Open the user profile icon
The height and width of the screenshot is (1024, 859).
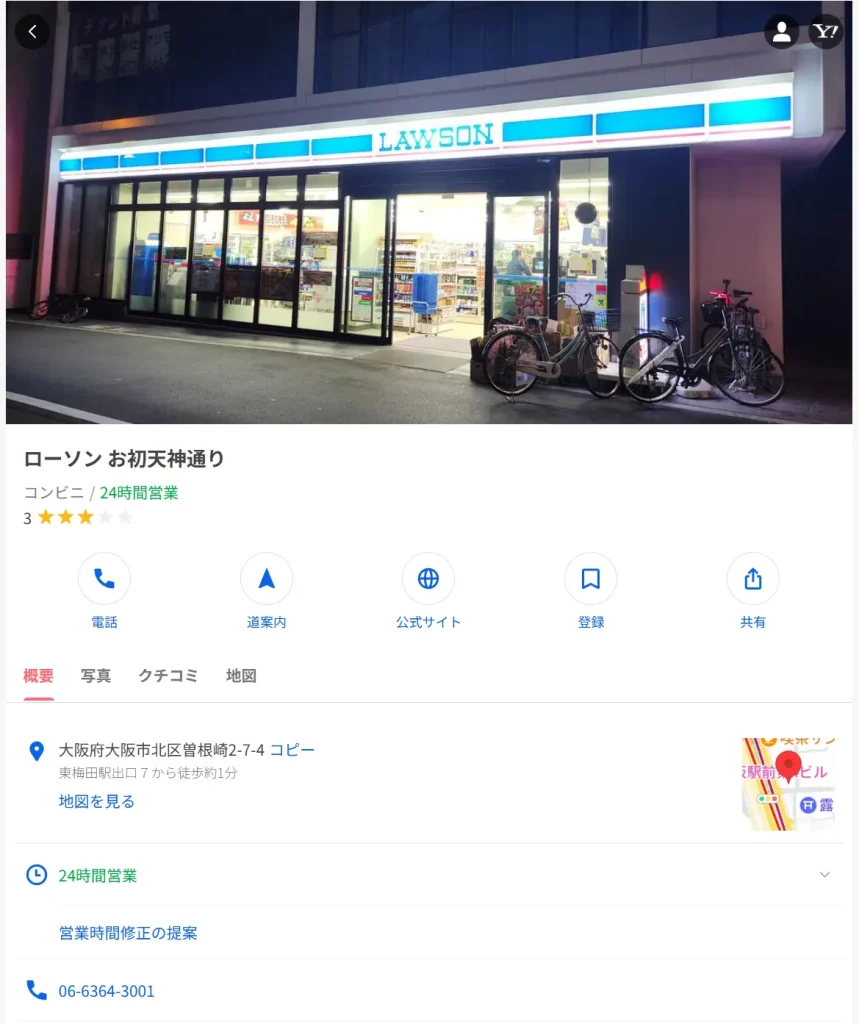tap(782, 32)
